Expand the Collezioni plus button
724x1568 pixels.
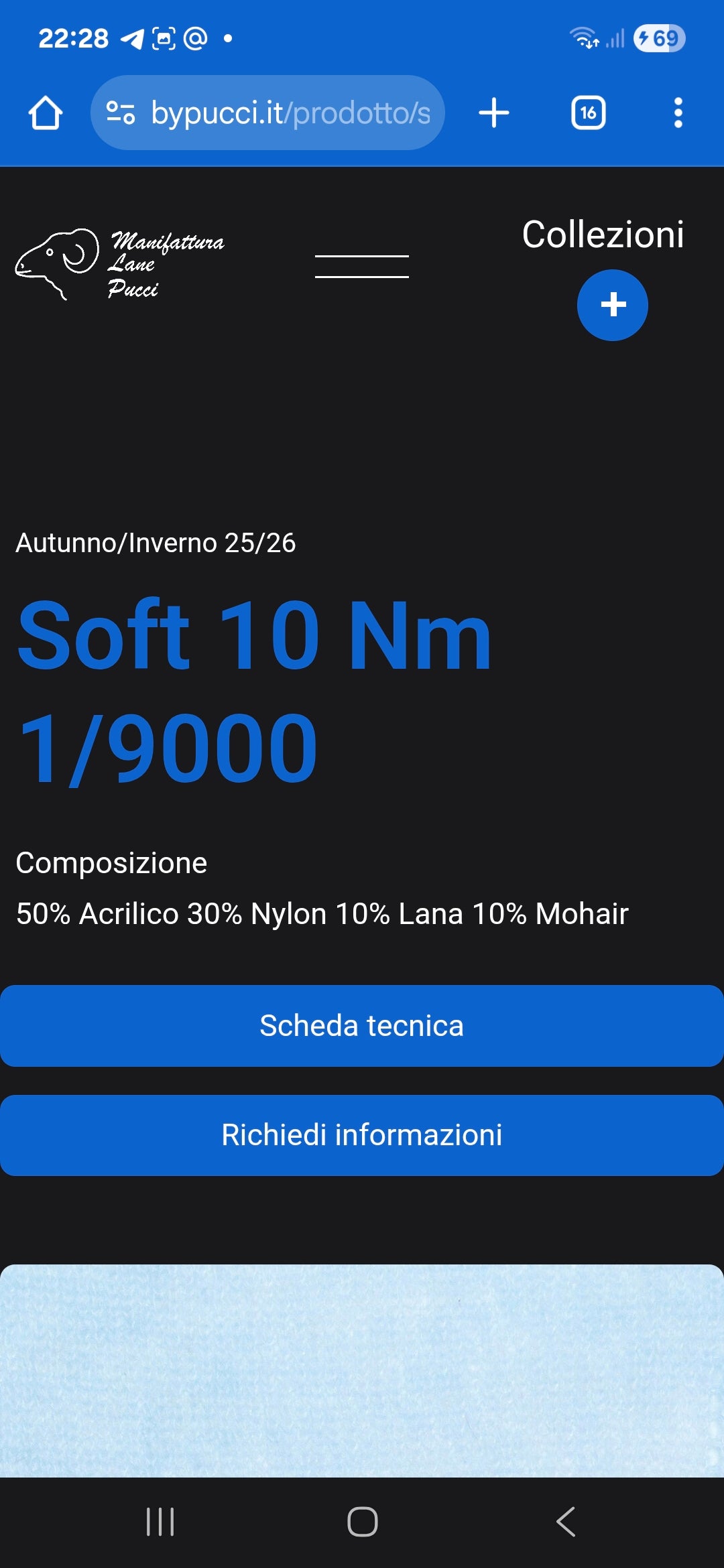[612, 305]
